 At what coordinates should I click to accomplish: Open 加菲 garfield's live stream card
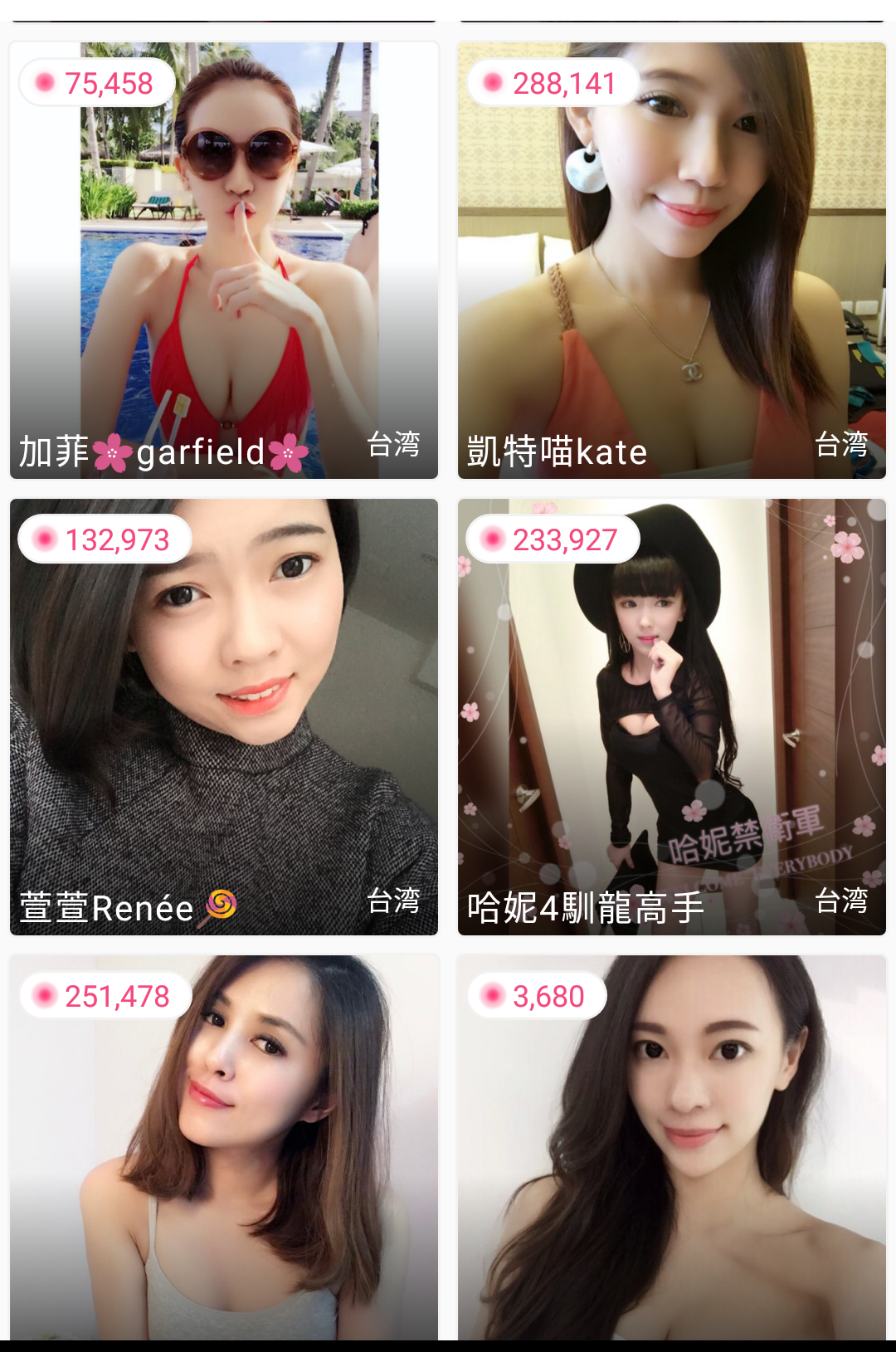tap(224, 261)
